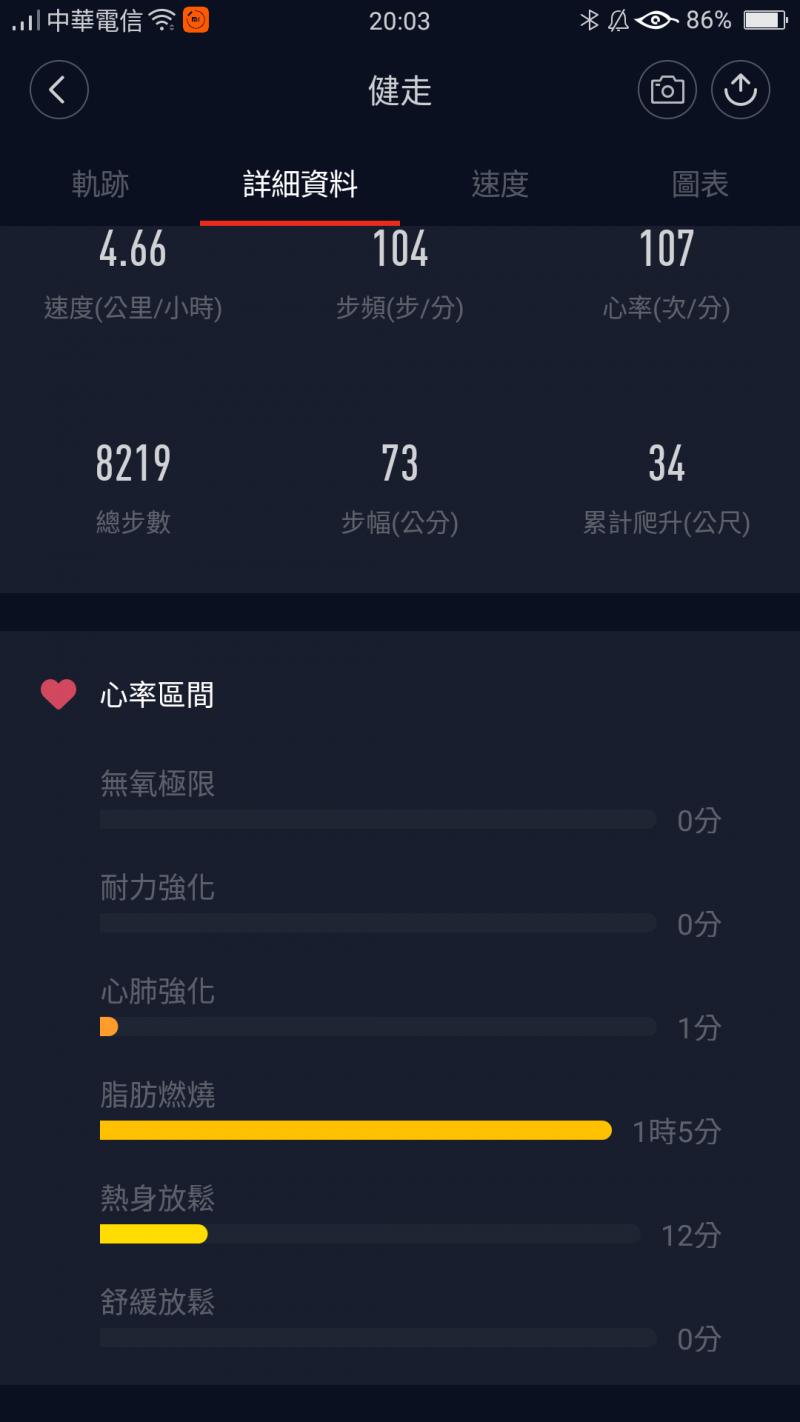The height and width of the screenshot is (1422, 800).
Task: Go back using the top-left arrow
Action: click(59, 91)
